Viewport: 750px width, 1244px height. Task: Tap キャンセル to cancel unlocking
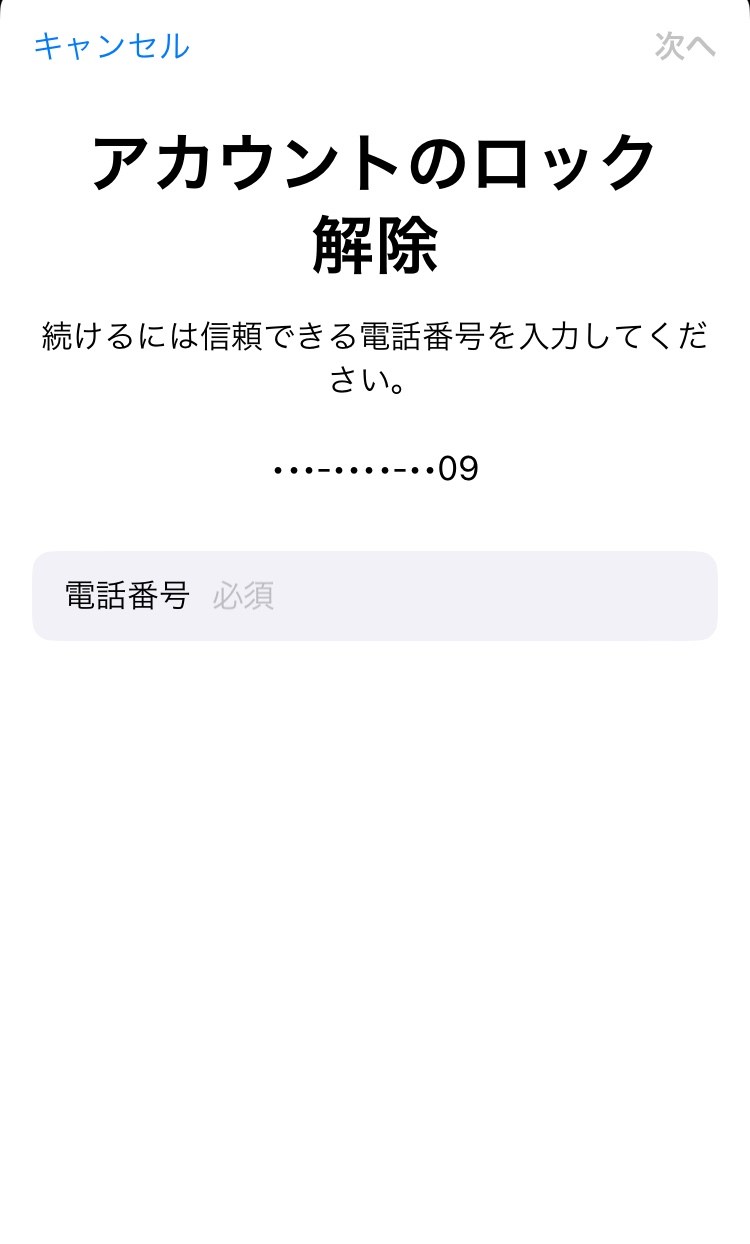click(x=111, y=46)
